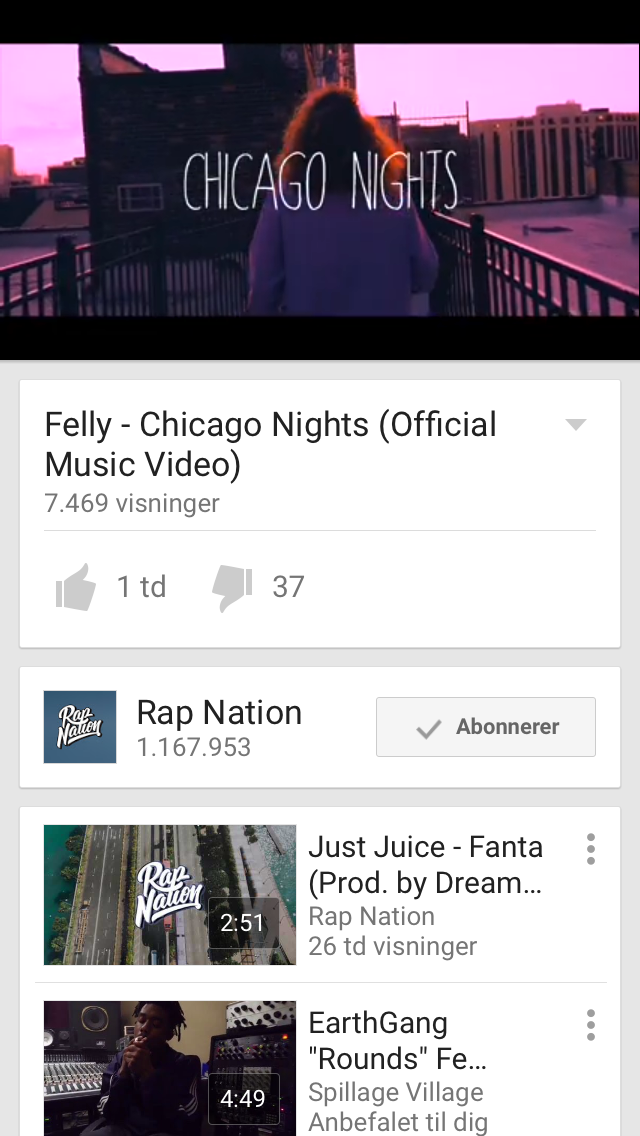Open overflow menu for Just Juice video
This screenshot has width=640, height=1136.
click(x=591, y=849)
